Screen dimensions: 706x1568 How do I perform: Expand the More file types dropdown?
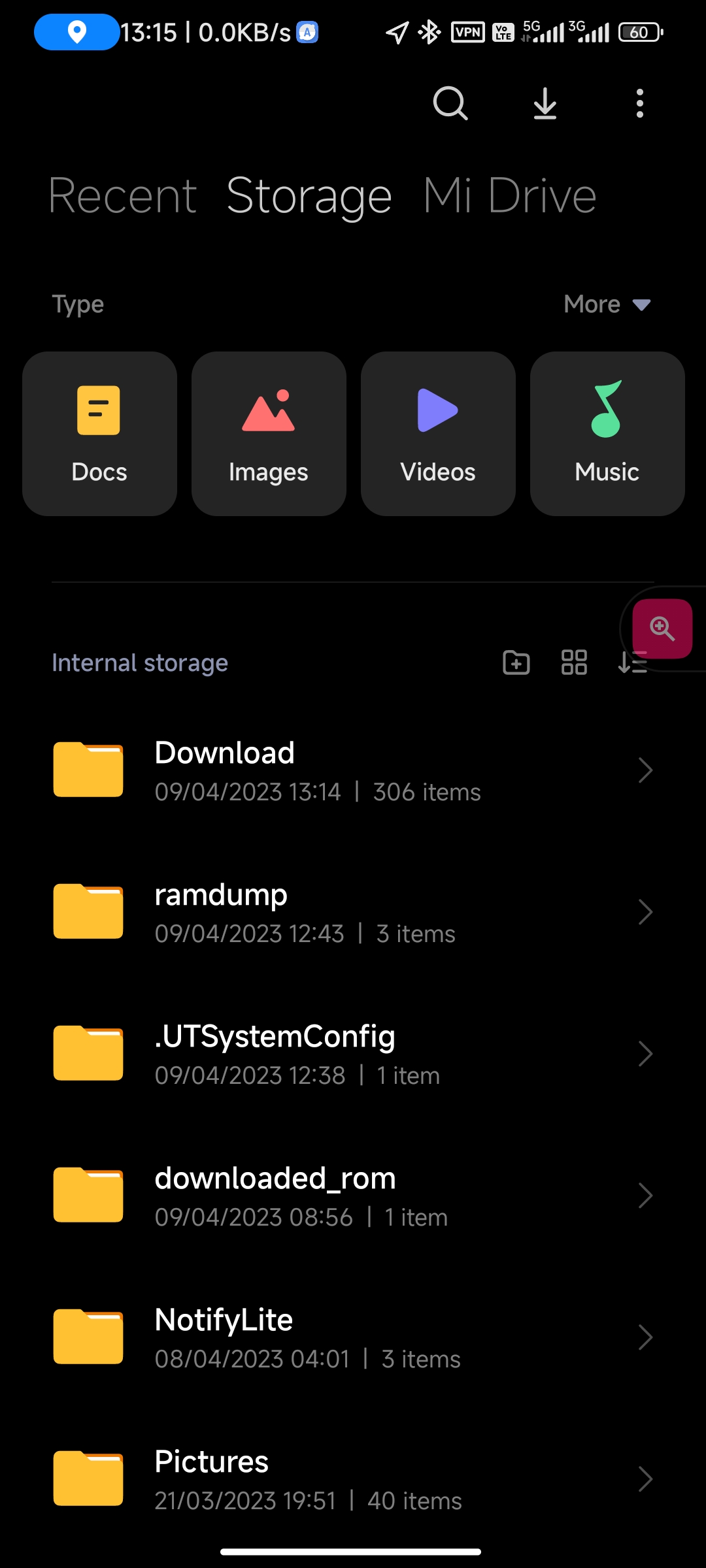coord(607,304)
